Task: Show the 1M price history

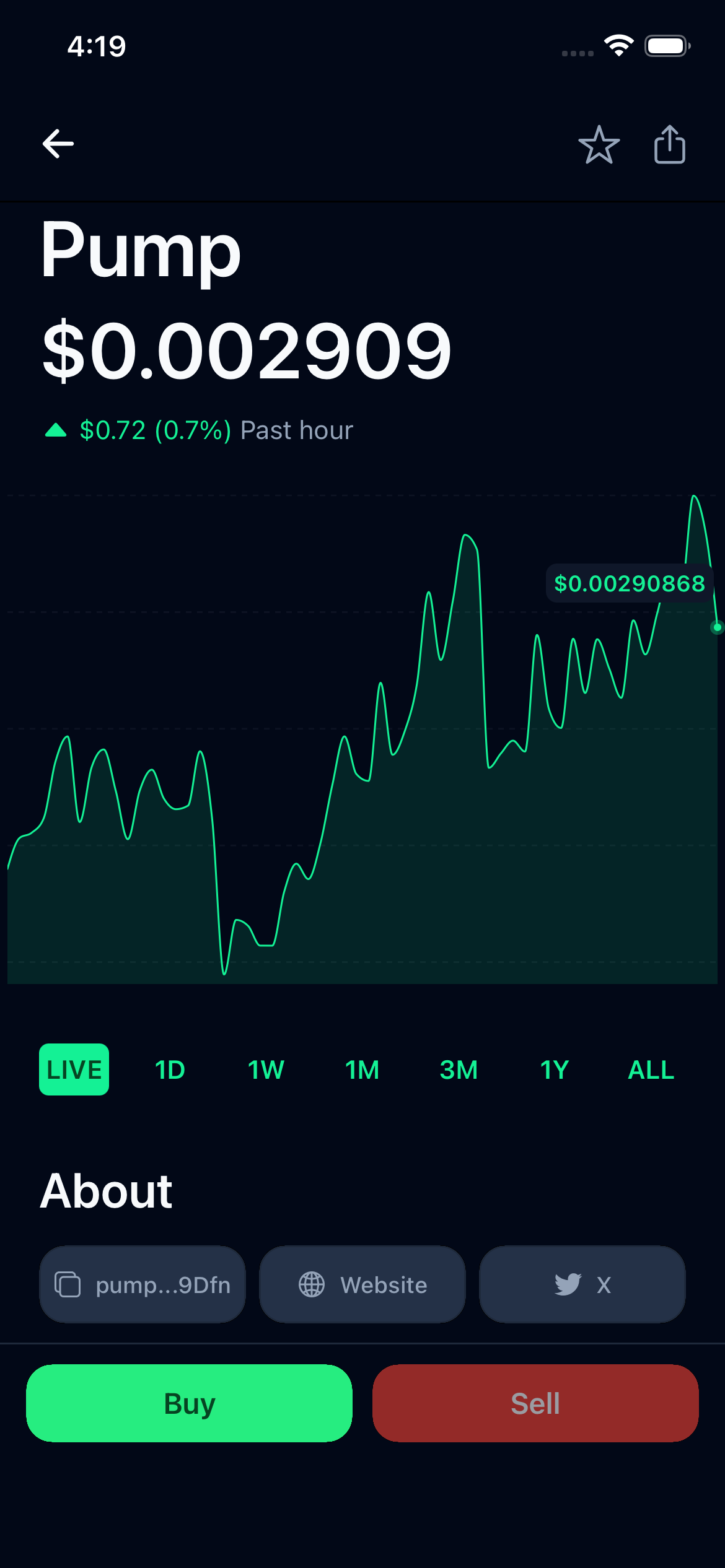Action: 362,1069
